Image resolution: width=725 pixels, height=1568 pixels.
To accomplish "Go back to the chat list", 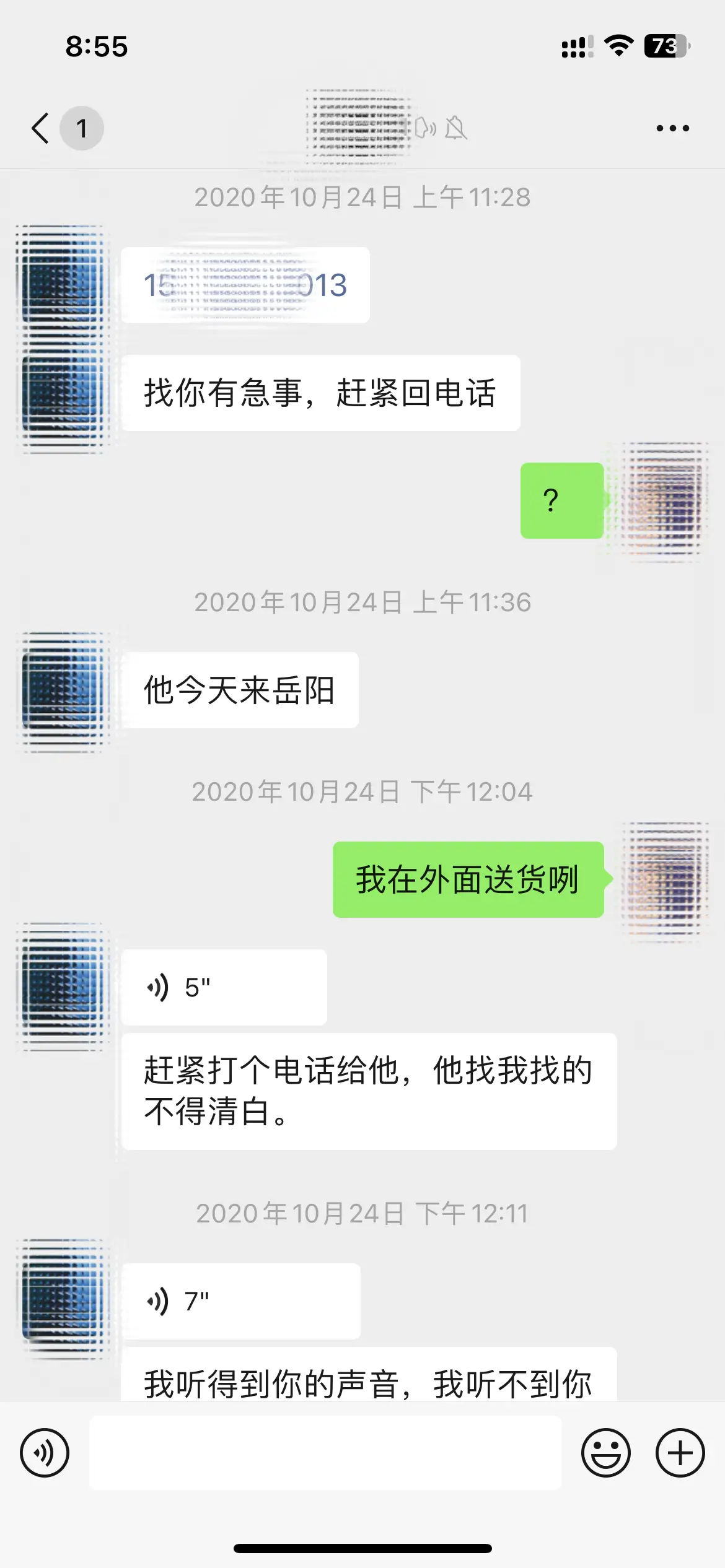I will 41,128.
